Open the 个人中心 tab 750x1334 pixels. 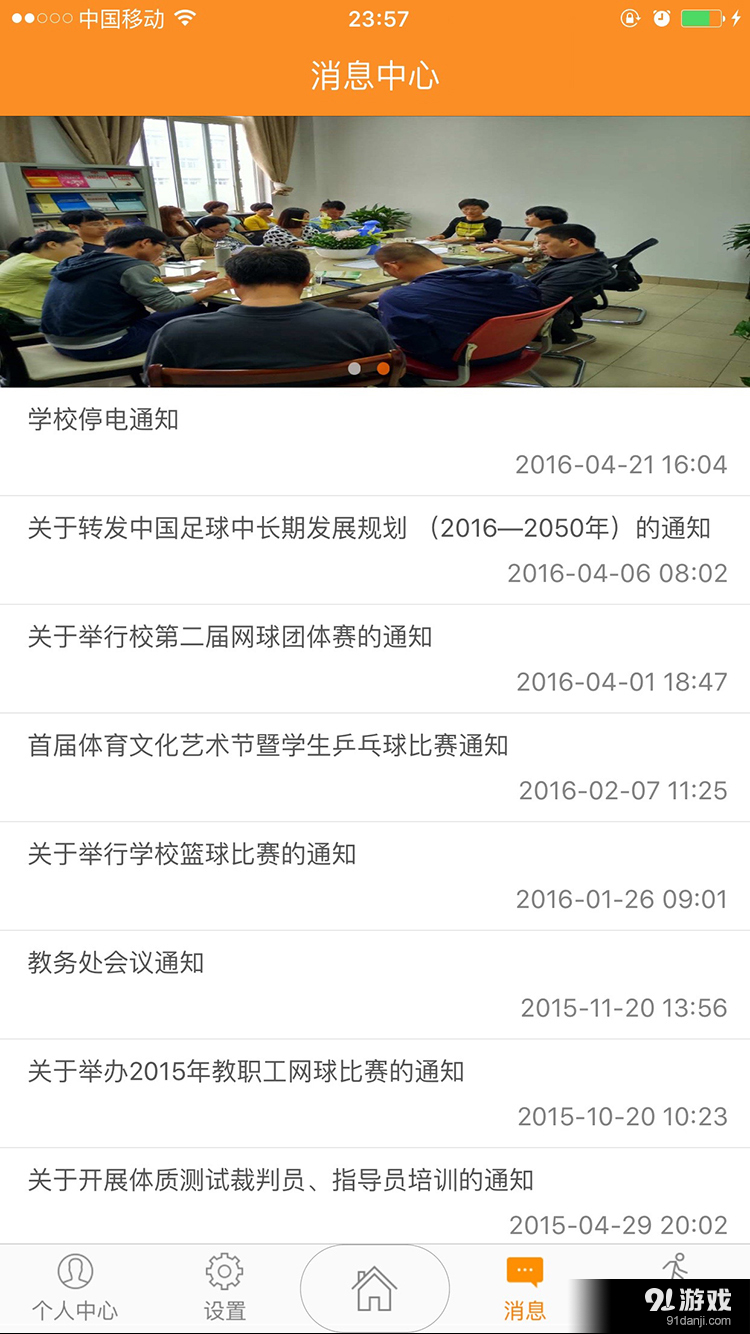pos(75,1290)
